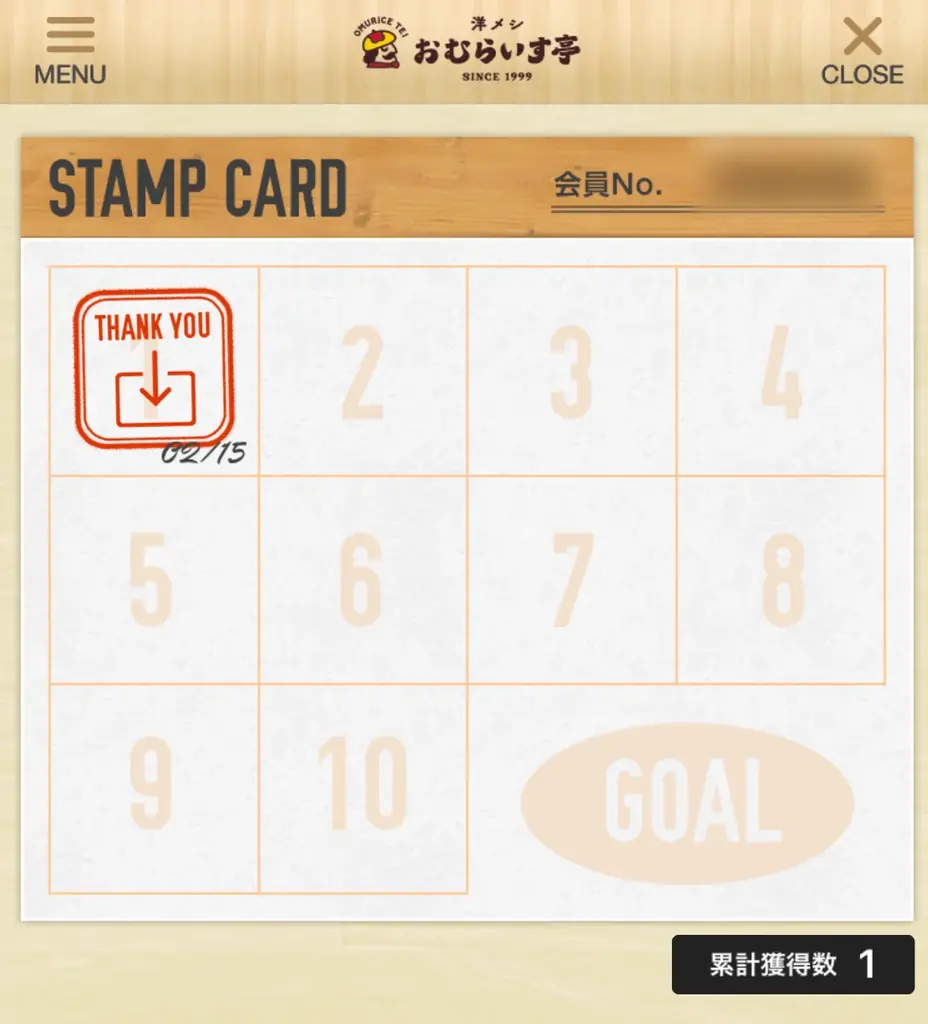Select the THANK YOU stamp on square 1
This screenshot has height=1024, width=928.
153,368
